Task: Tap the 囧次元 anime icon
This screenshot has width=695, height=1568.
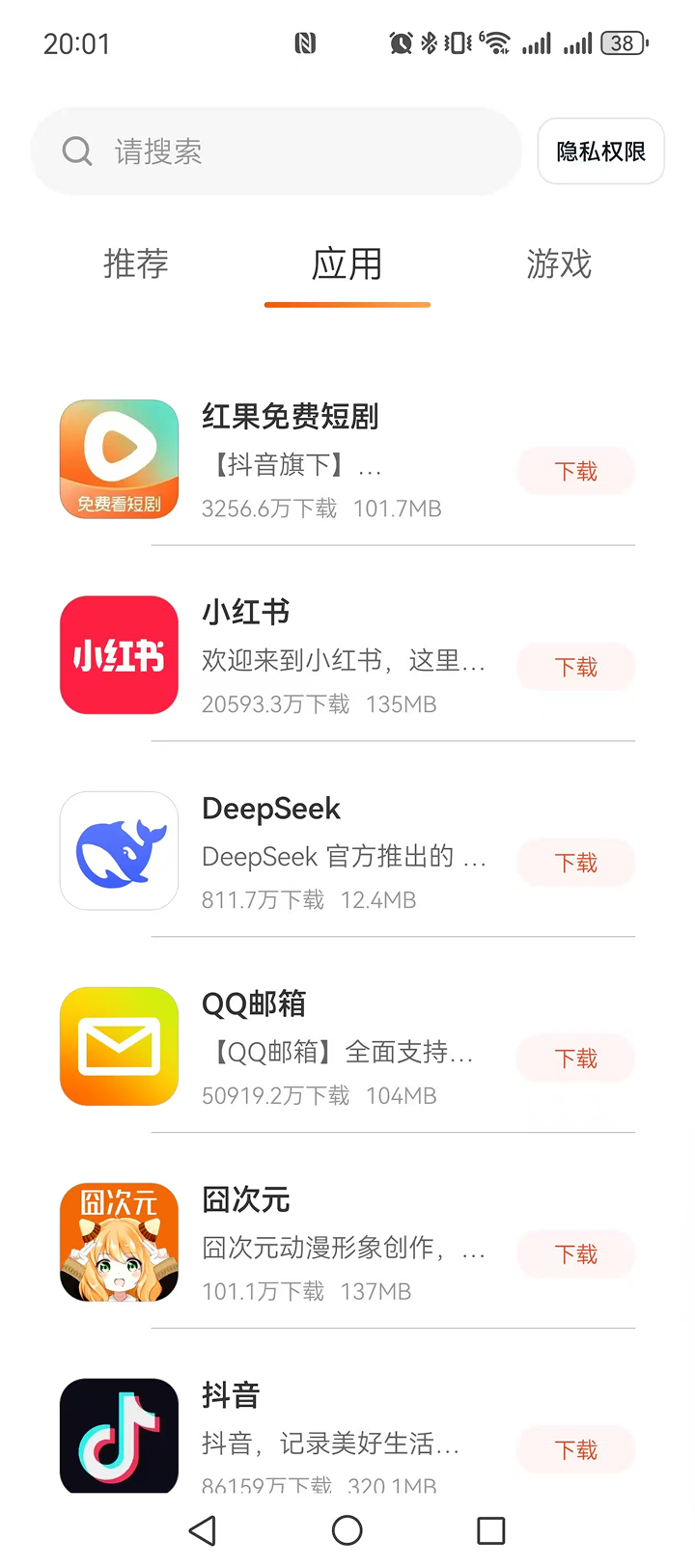Action: 119,1242
